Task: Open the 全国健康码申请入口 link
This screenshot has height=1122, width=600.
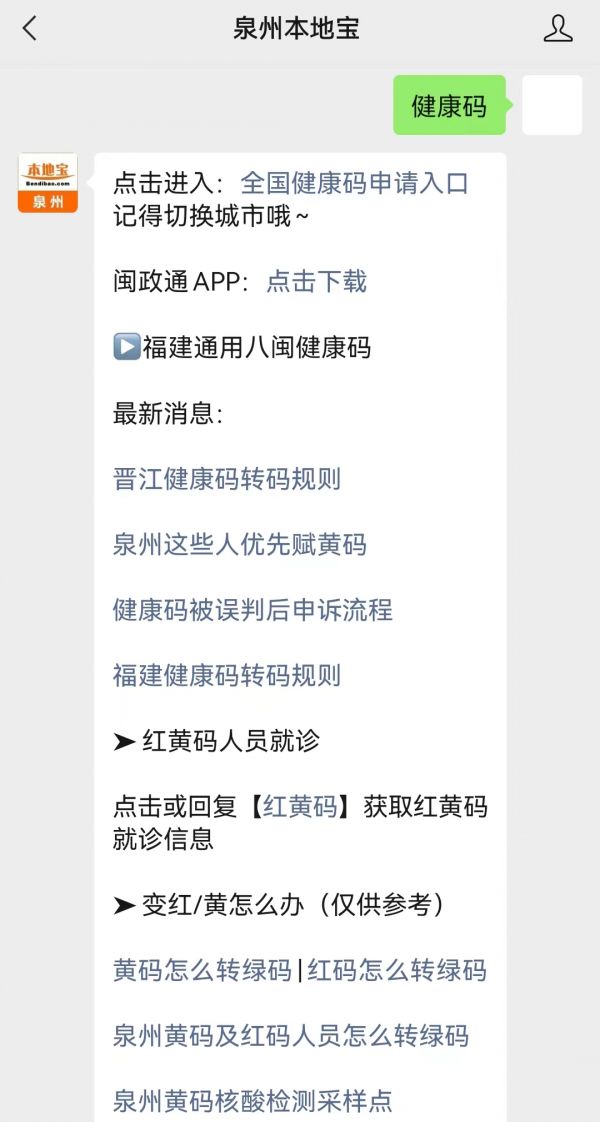Action: (354, 183)
